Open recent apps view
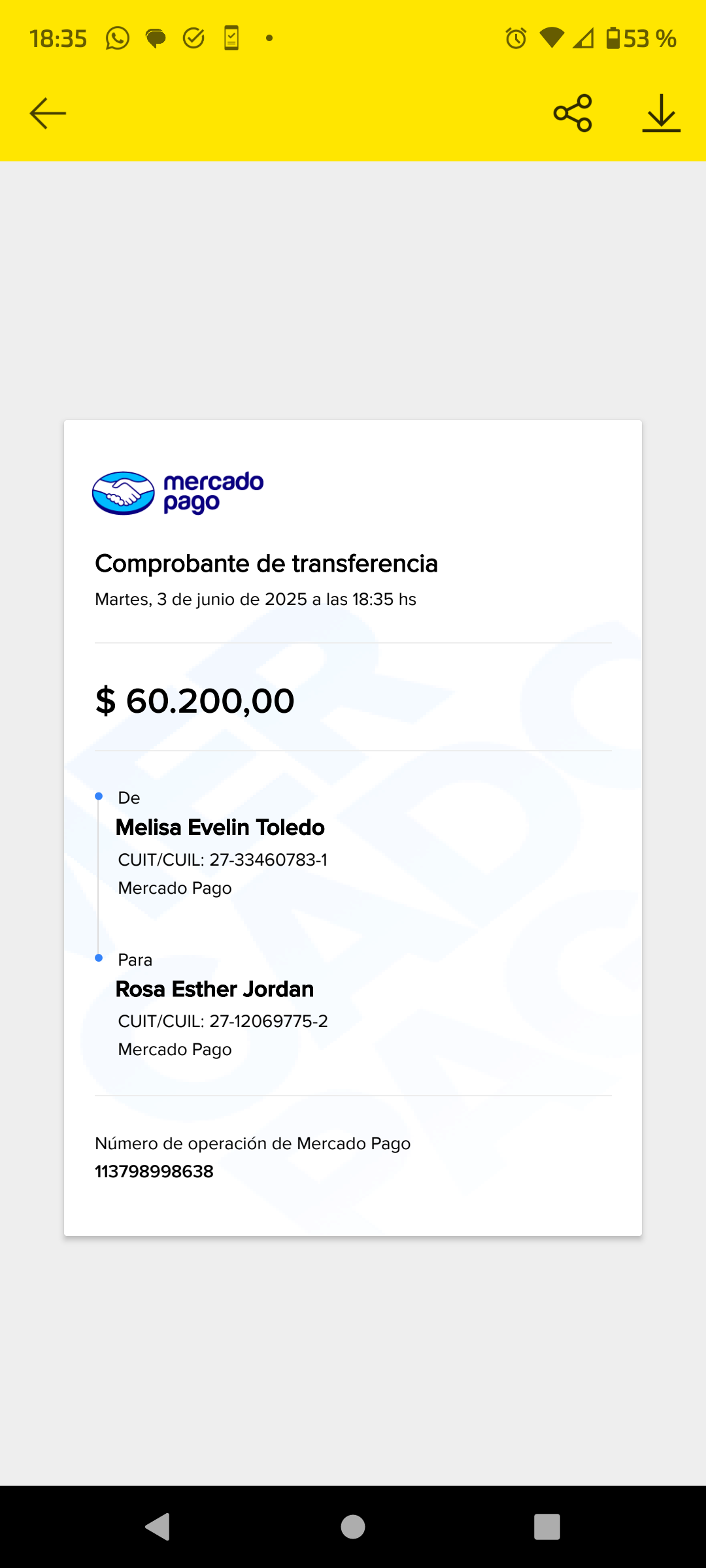The height and width of the screenshot is (1568, 706). point(547,1527)
